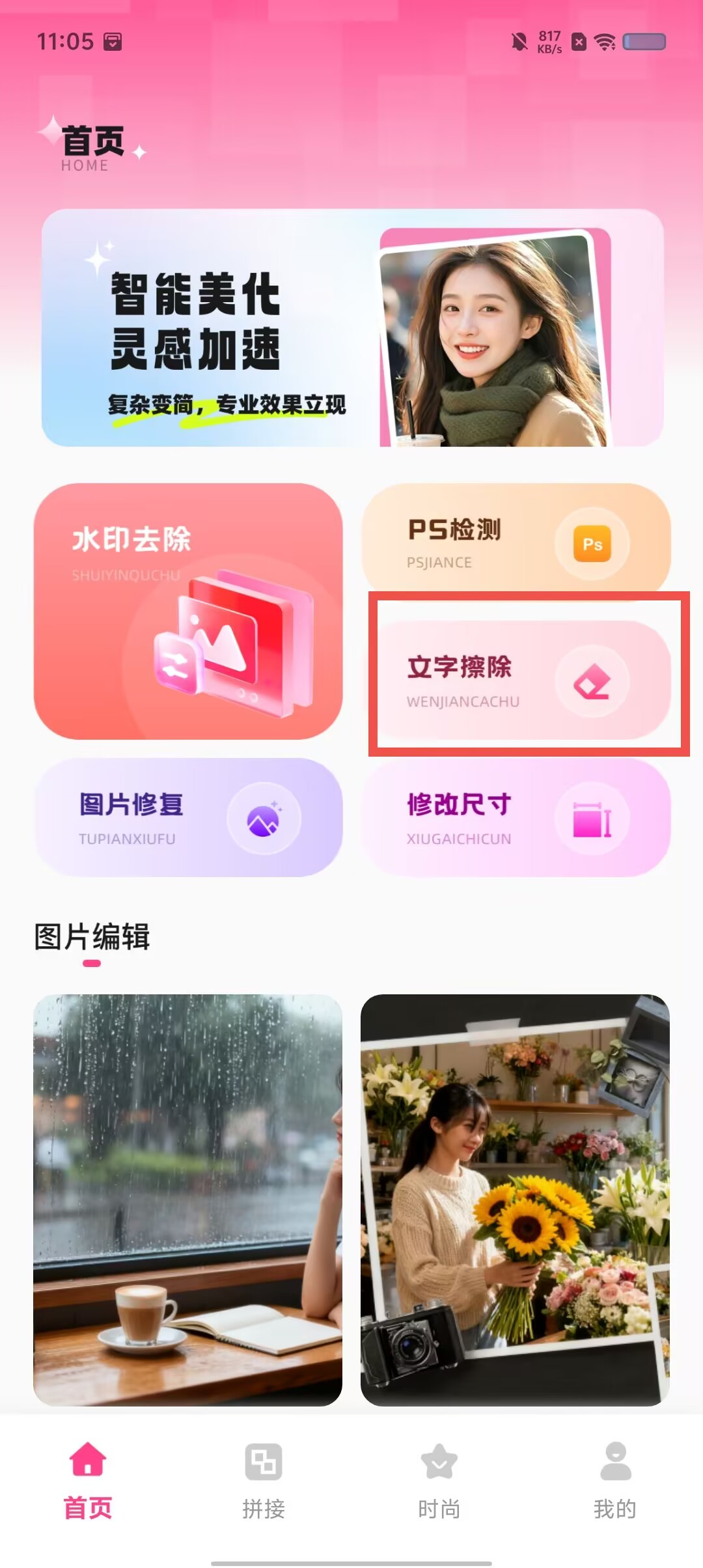Open the sunflower florist photo template
703x1568 pixels.
[516, 1200]
